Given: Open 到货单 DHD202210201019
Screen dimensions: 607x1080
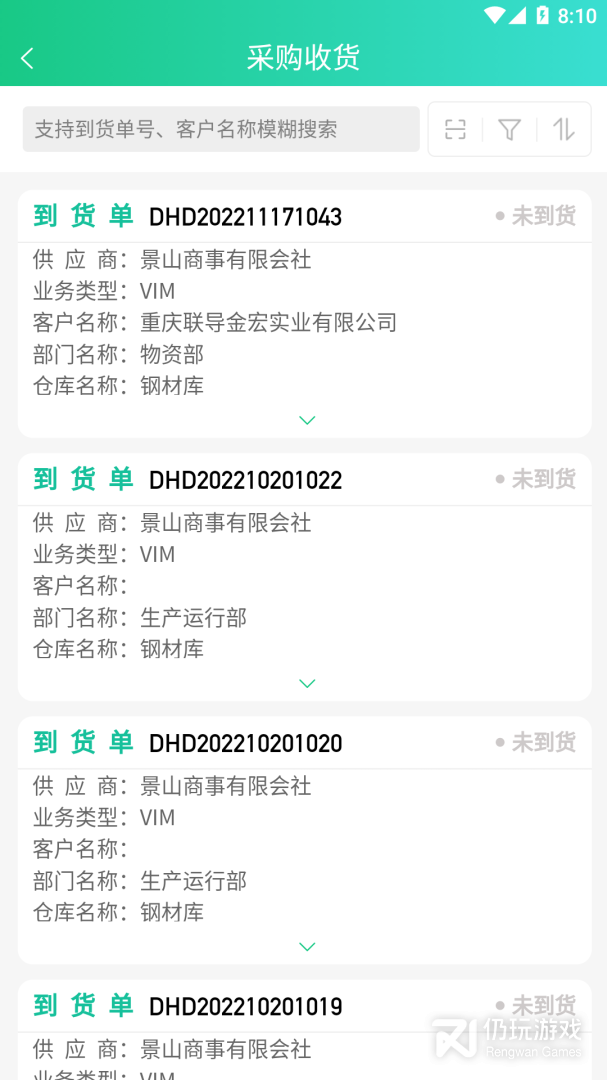Looking at the screenshot, I should coord(245,1006).
